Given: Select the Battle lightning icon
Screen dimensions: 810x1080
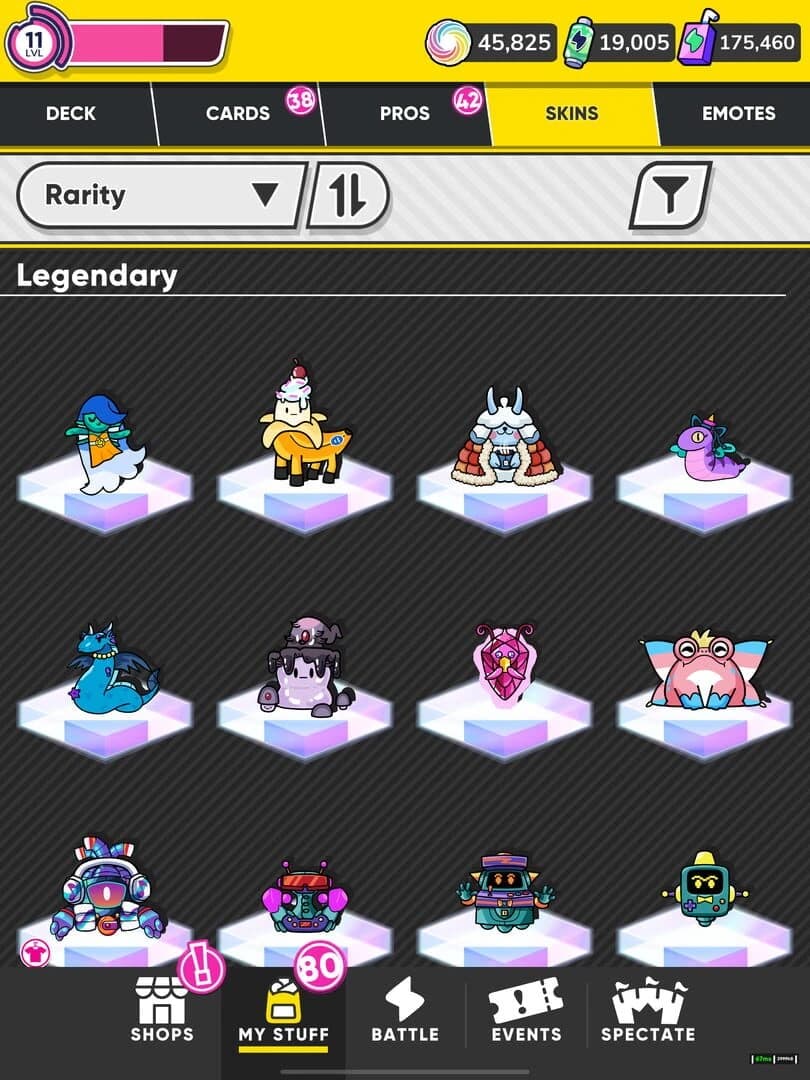Looking at the screenshot, I should pyautogui.click(x=406, y=999).
